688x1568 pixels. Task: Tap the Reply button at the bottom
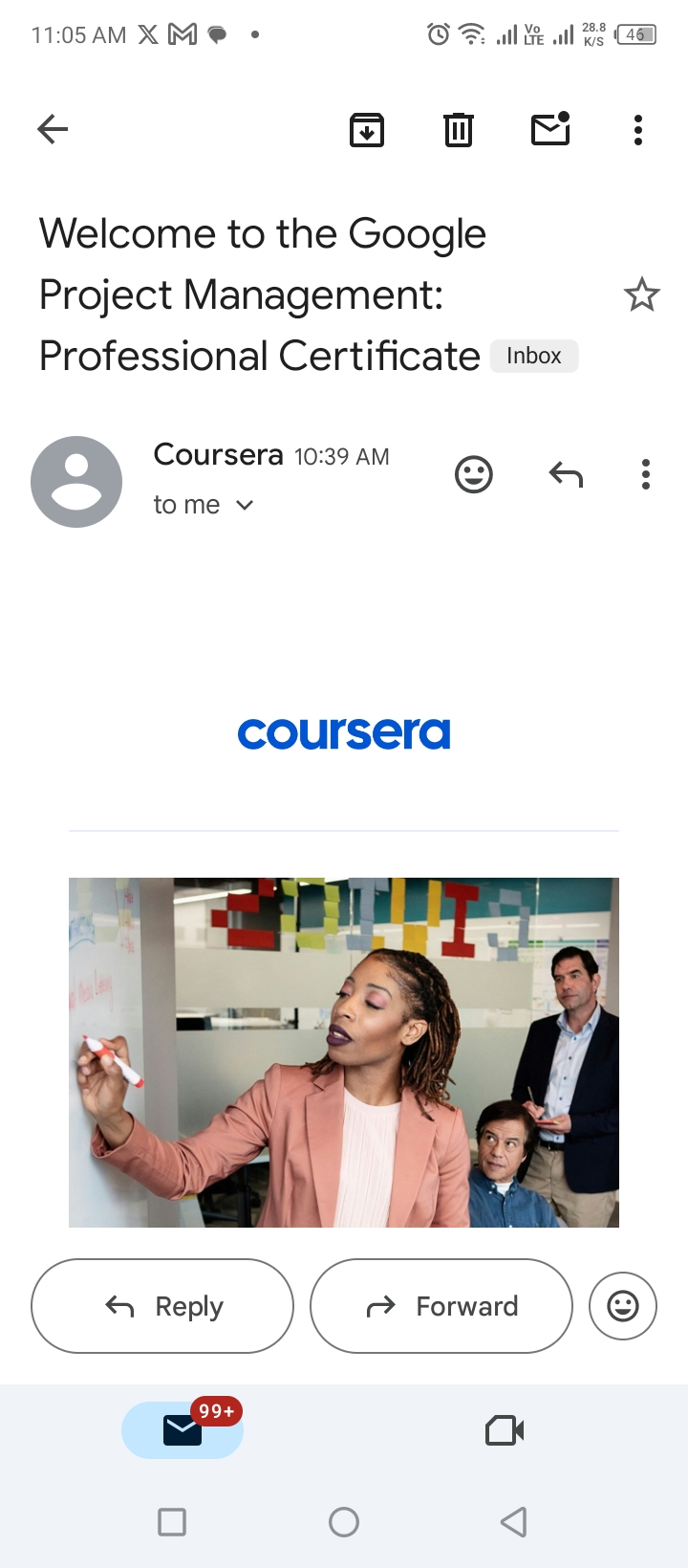[x=162, y=1306]
